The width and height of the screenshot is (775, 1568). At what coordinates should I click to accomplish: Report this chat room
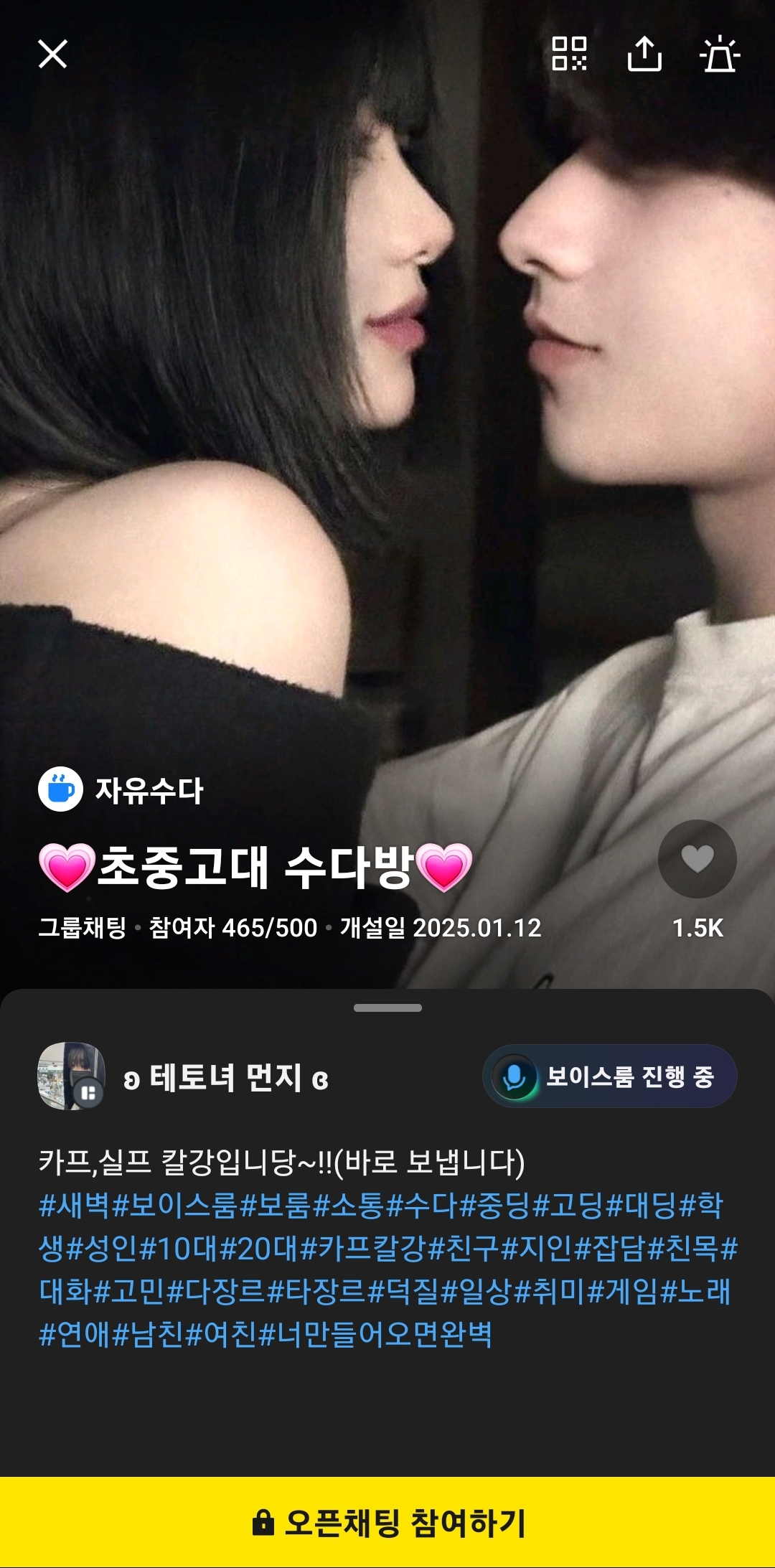[x=720, y=54]
